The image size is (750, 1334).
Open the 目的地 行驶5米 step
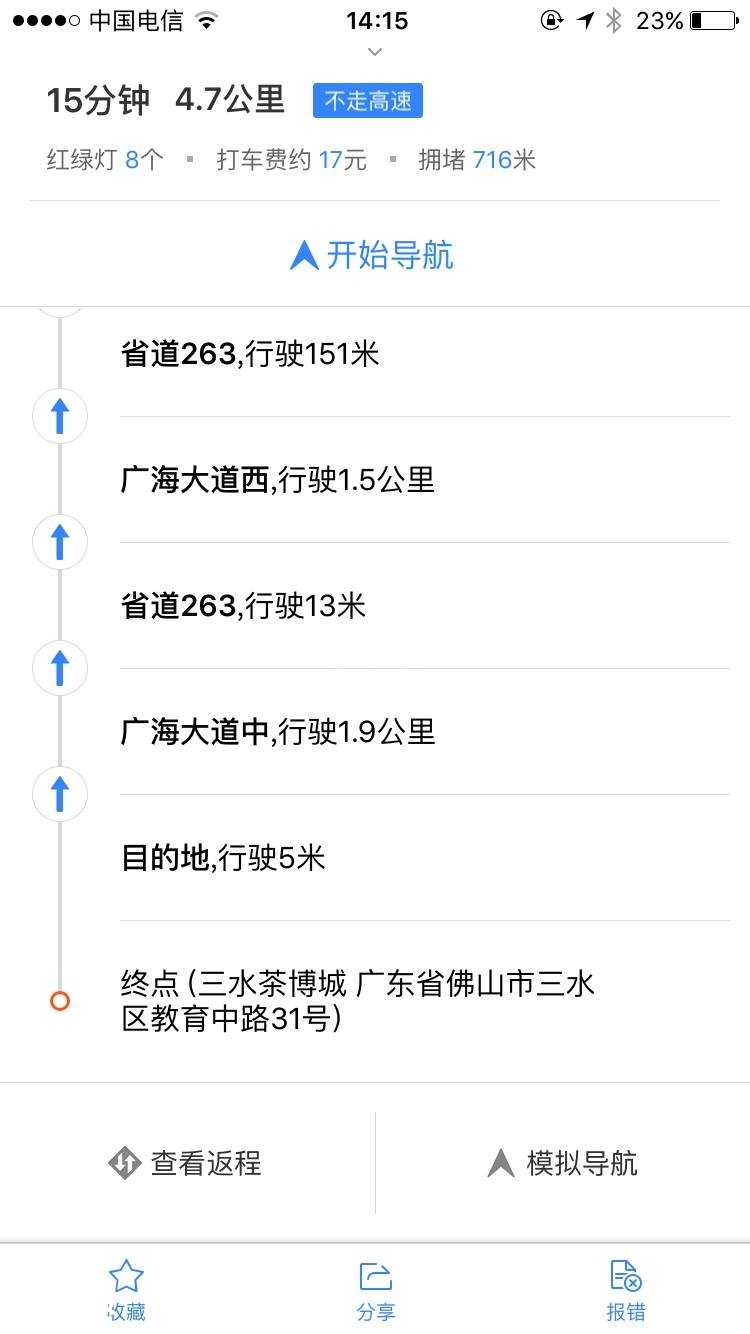pos(224,858)
